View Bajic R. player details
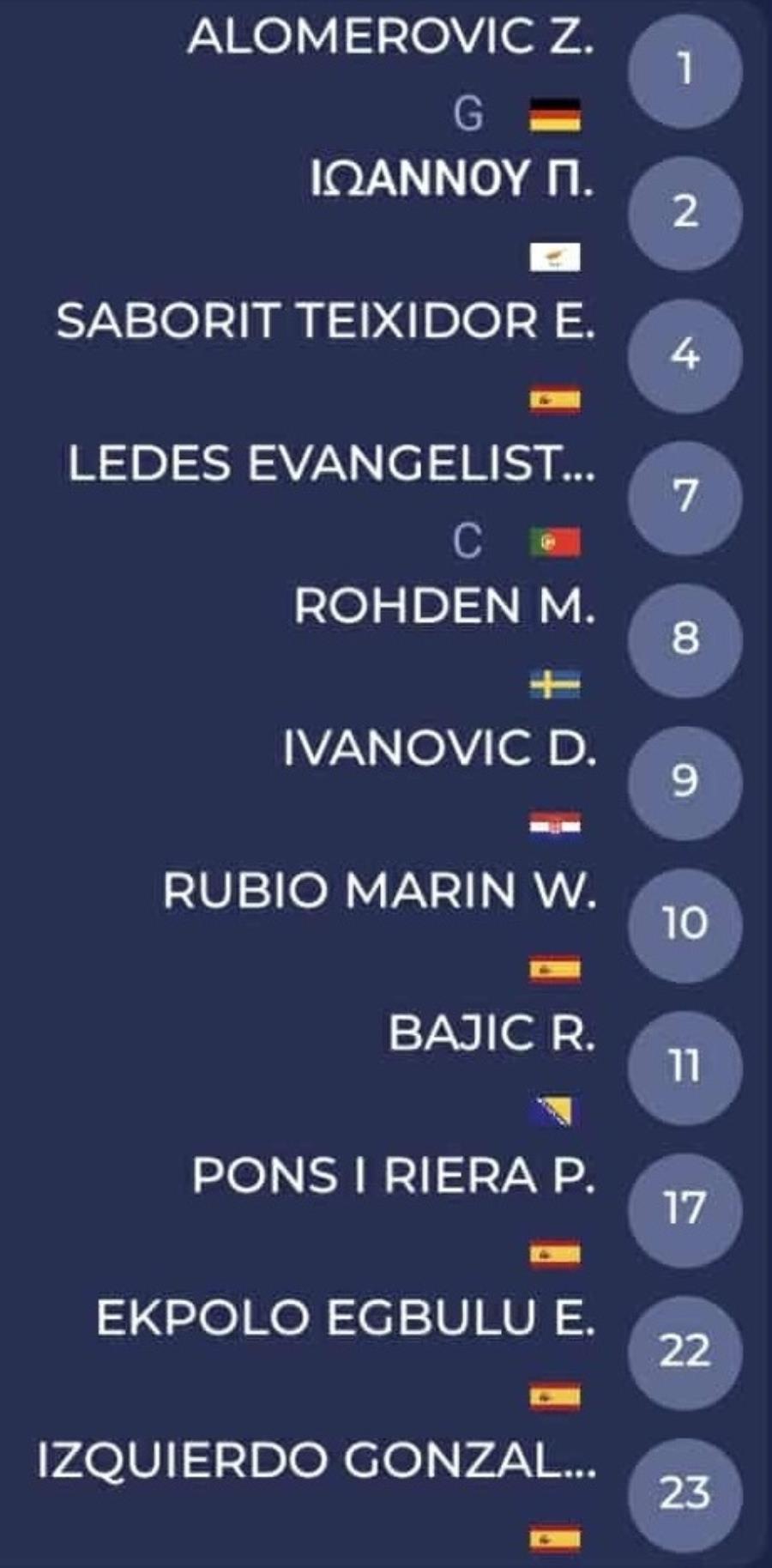 tap(491, 1032)
